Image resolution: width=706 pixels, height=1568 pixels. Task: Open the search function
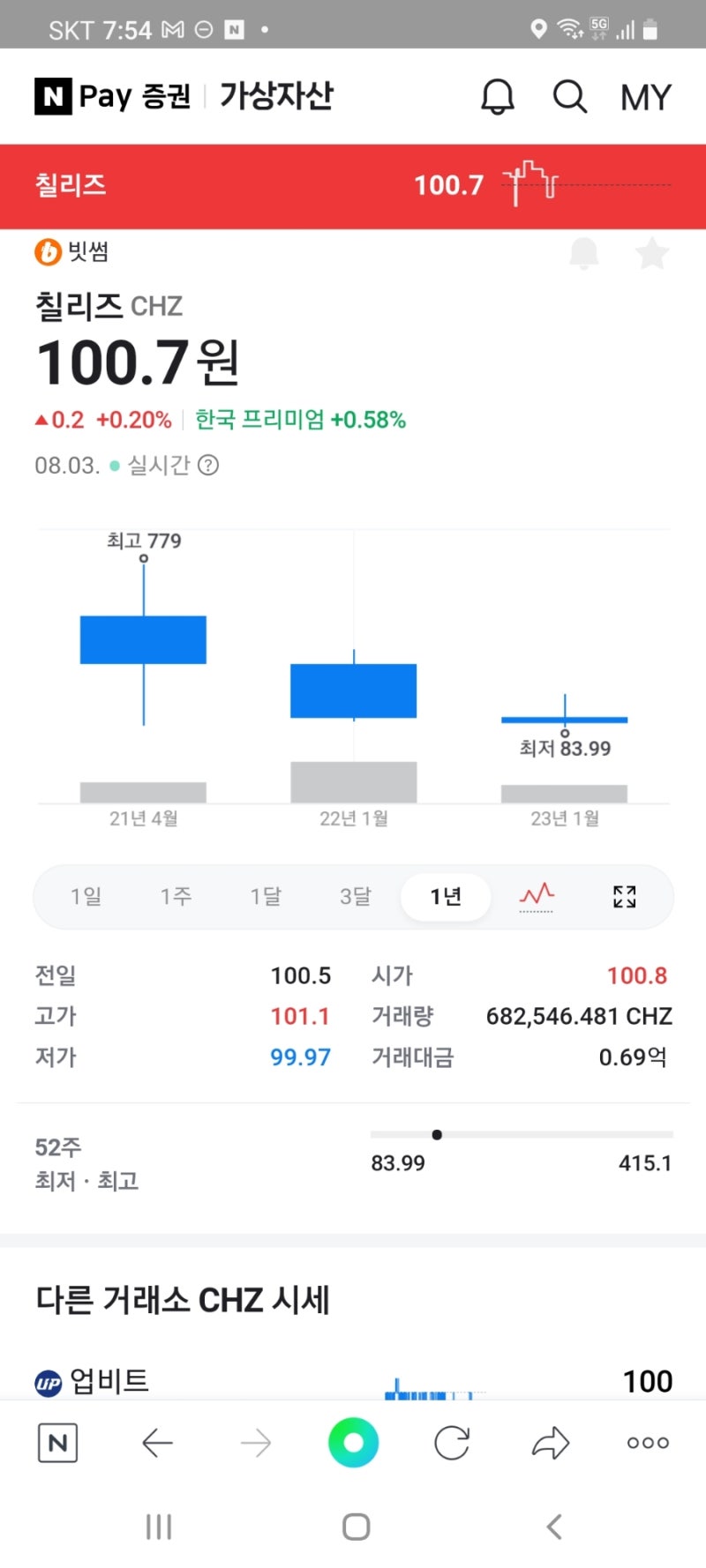tap(569, 97)
